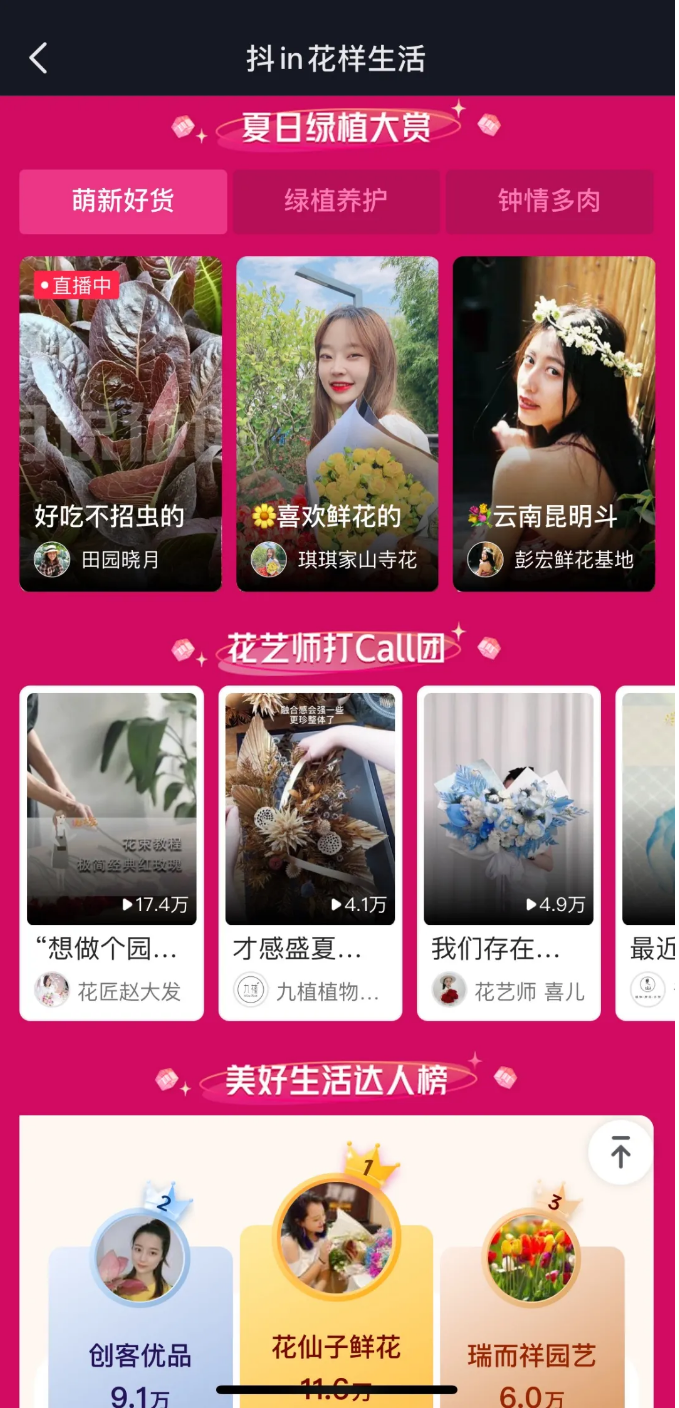This screenshot has height=1408, width=679.
Task: Play 花匠赵大发's 17.4万 video
Action: pyautogui.click(x=112, y=810)
